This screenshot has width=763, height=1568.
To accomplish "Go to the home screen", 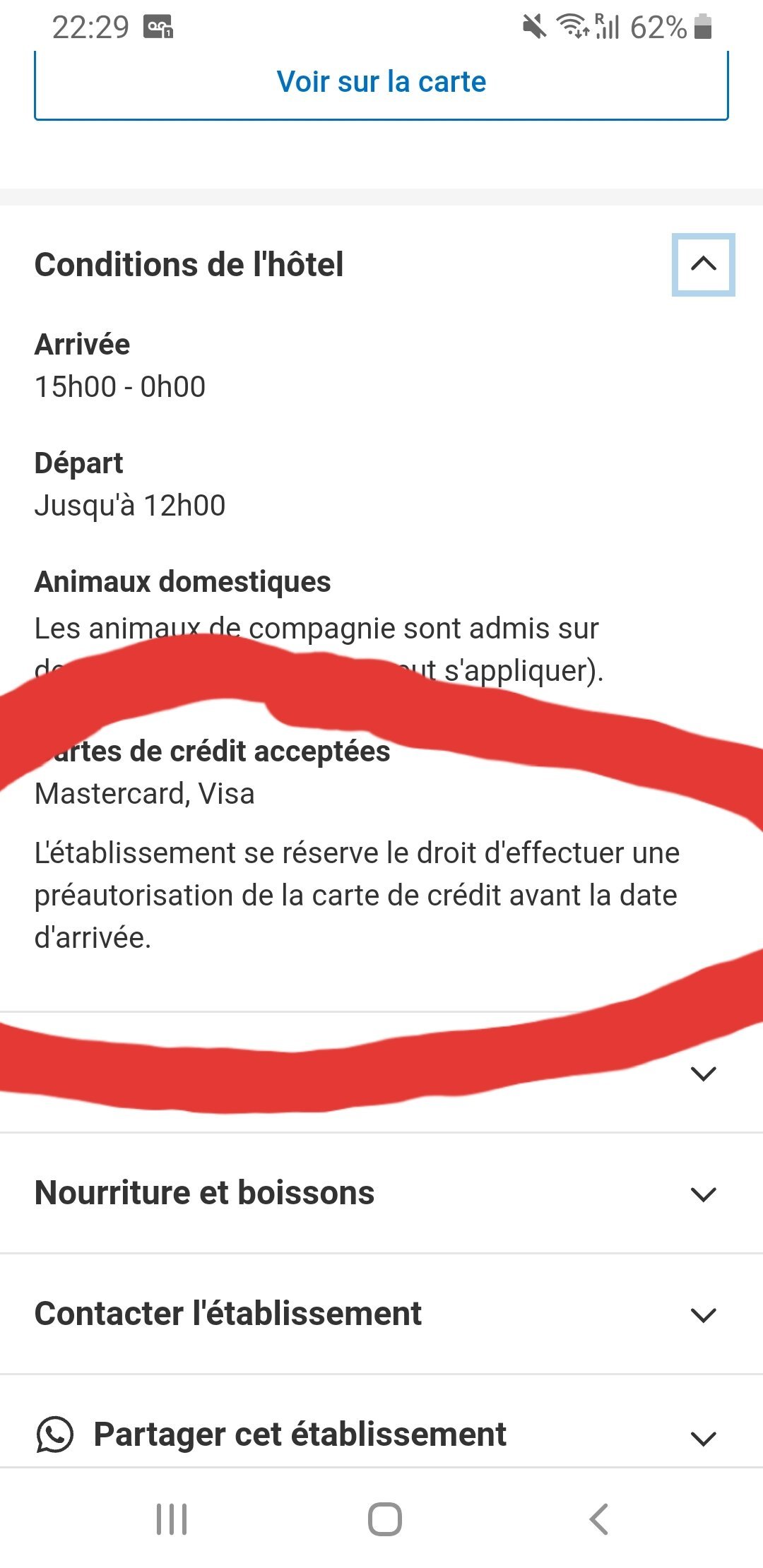I will [384, 1519].
